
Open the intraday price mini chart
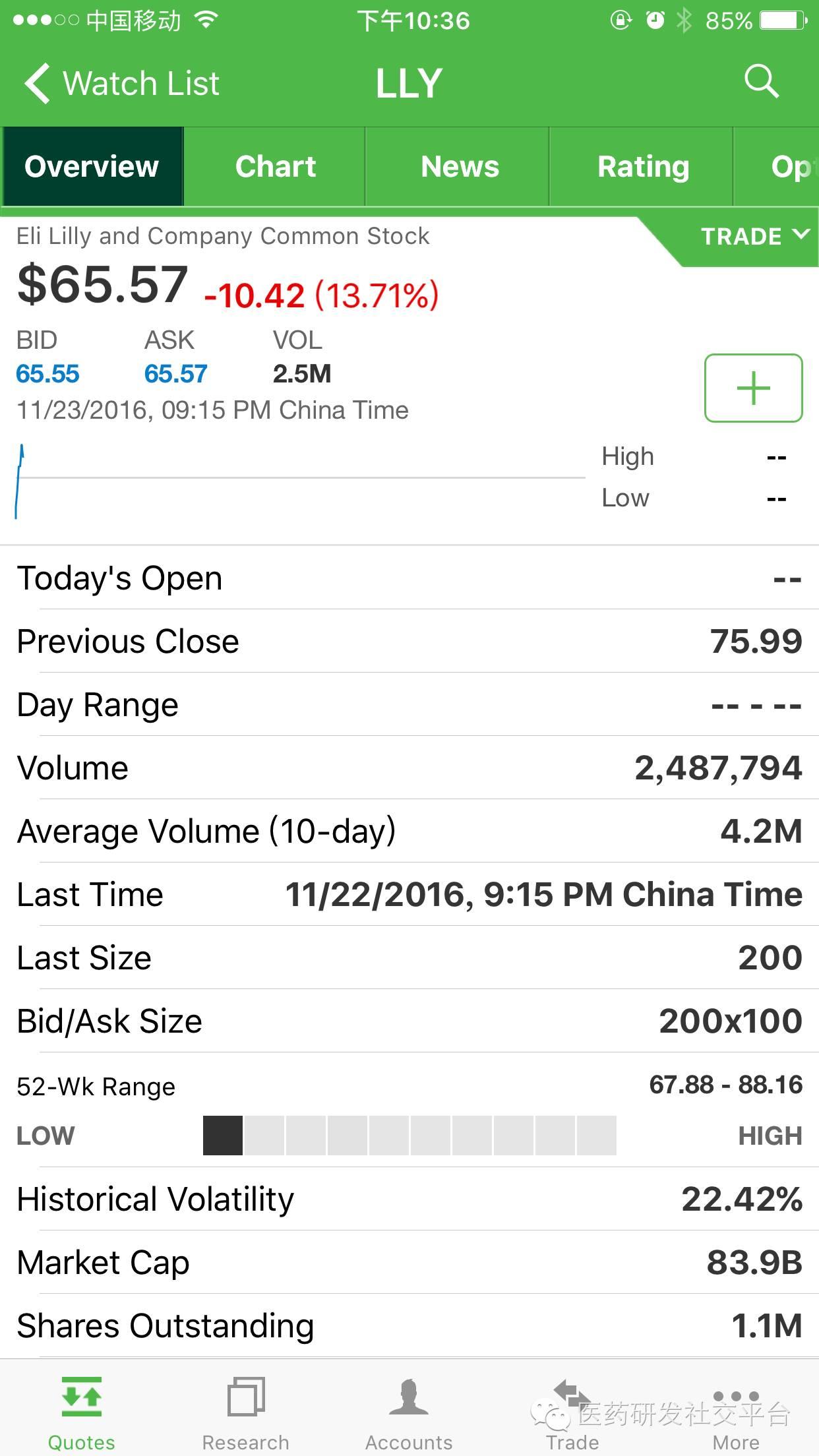point(300,479)
